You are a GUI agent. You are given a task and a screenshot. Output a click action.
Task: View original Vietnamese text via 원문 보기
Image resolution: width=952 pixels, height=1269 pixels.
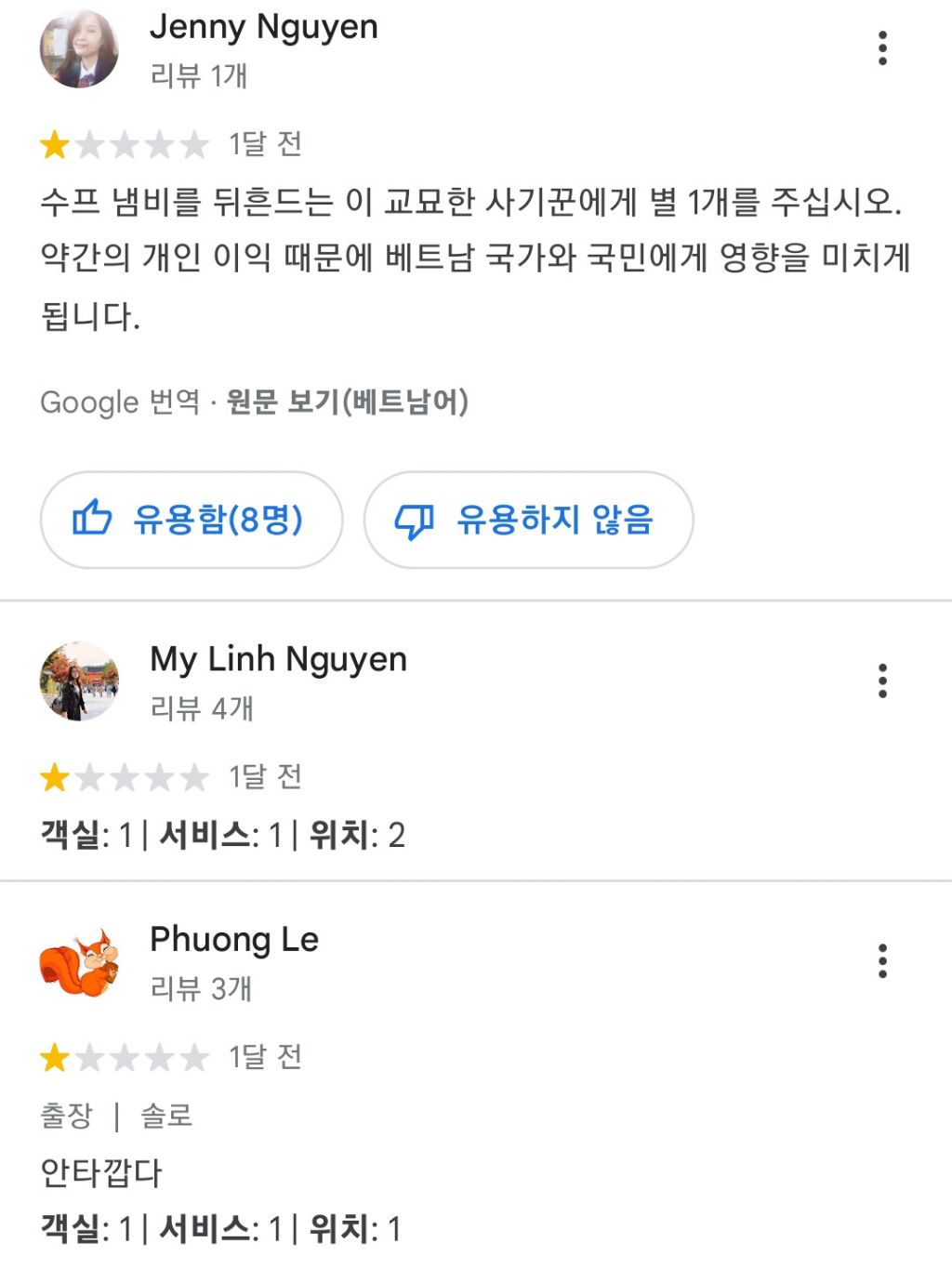(347, 402)
